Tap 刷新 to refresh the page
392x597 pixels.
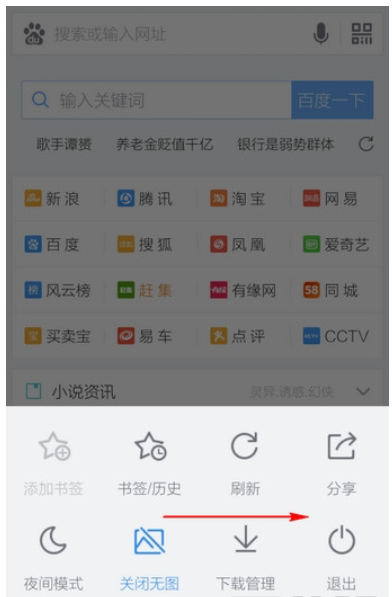click(245, 464)
